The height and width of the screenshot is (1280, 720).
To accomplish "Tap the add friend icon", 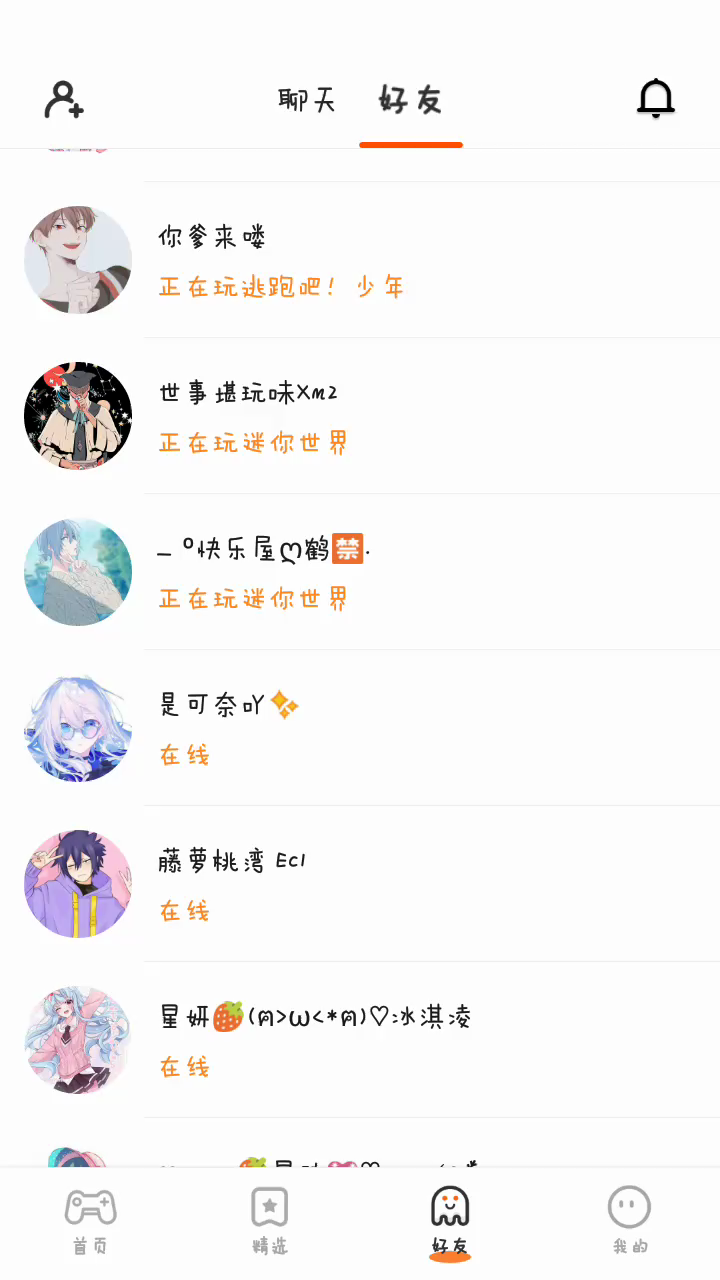I will pos(64,100).
